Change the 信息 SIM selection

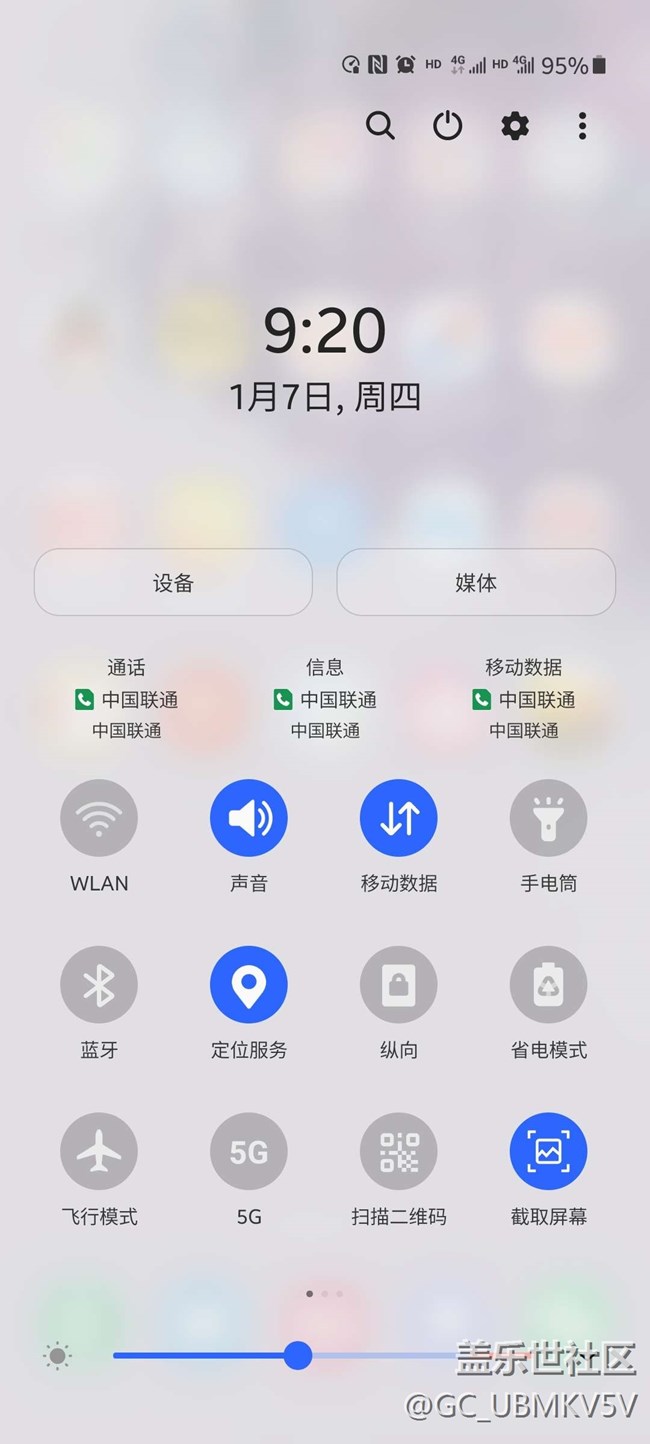(325, 699)
